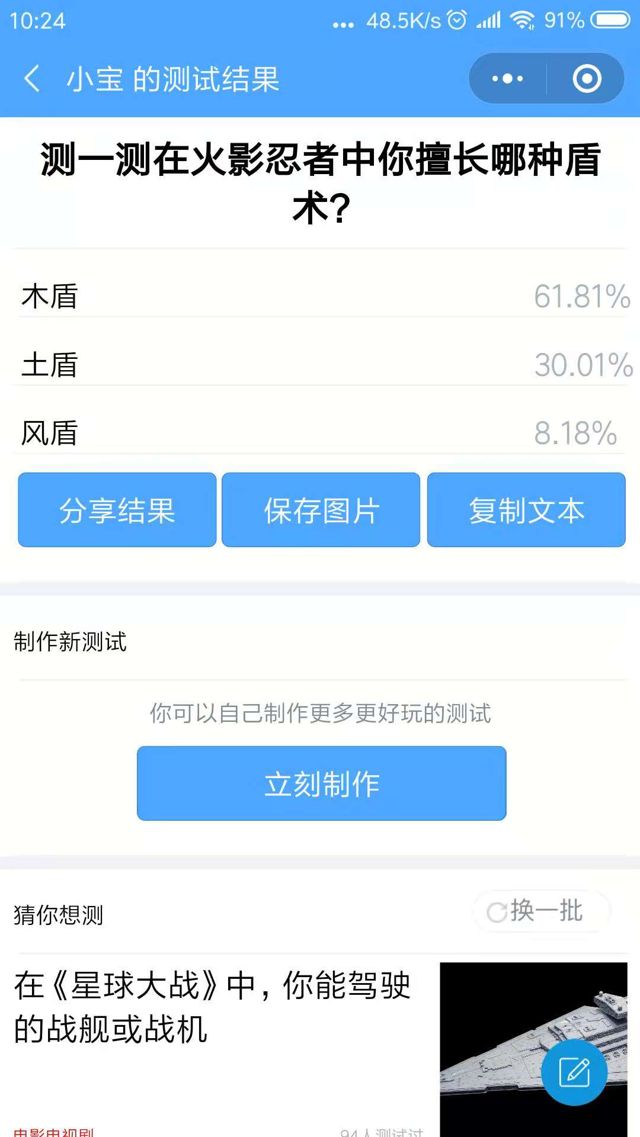The image size is (640, 1137).
Task: Tap the floating edit pencil button
Action: 575,1072
